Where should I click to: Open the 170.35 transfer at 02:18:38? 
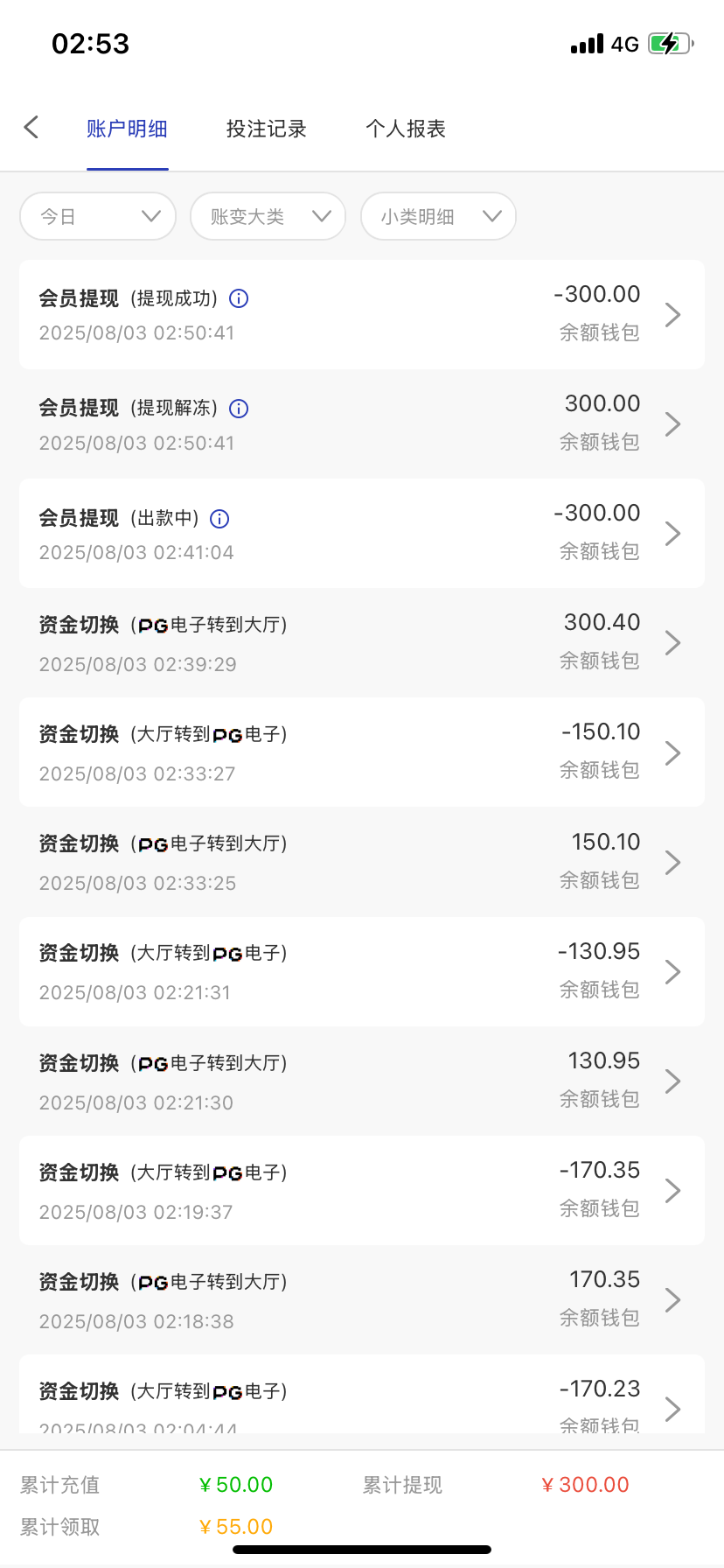(x=362, y=1300)
